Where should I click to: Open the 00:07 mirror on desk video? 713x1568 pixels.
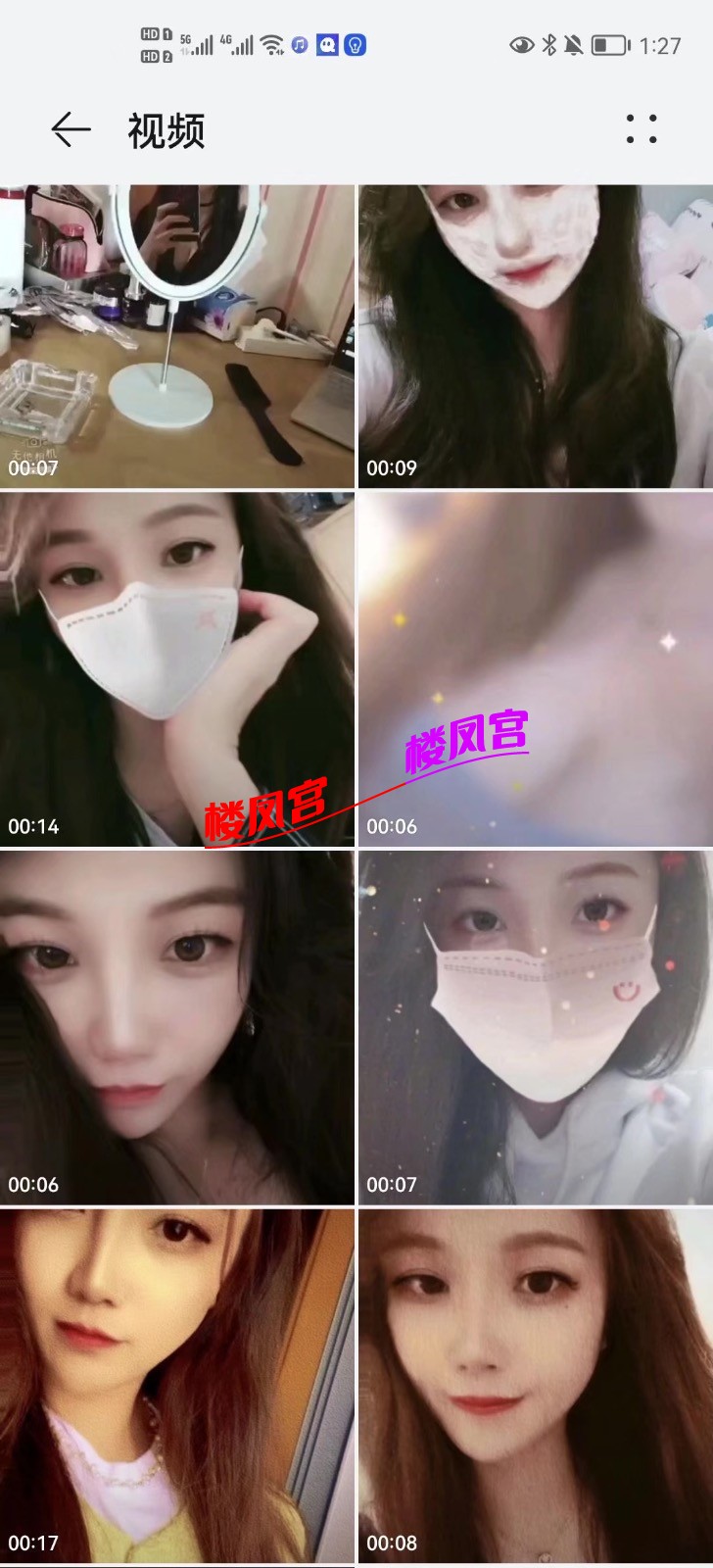(176, 335)
